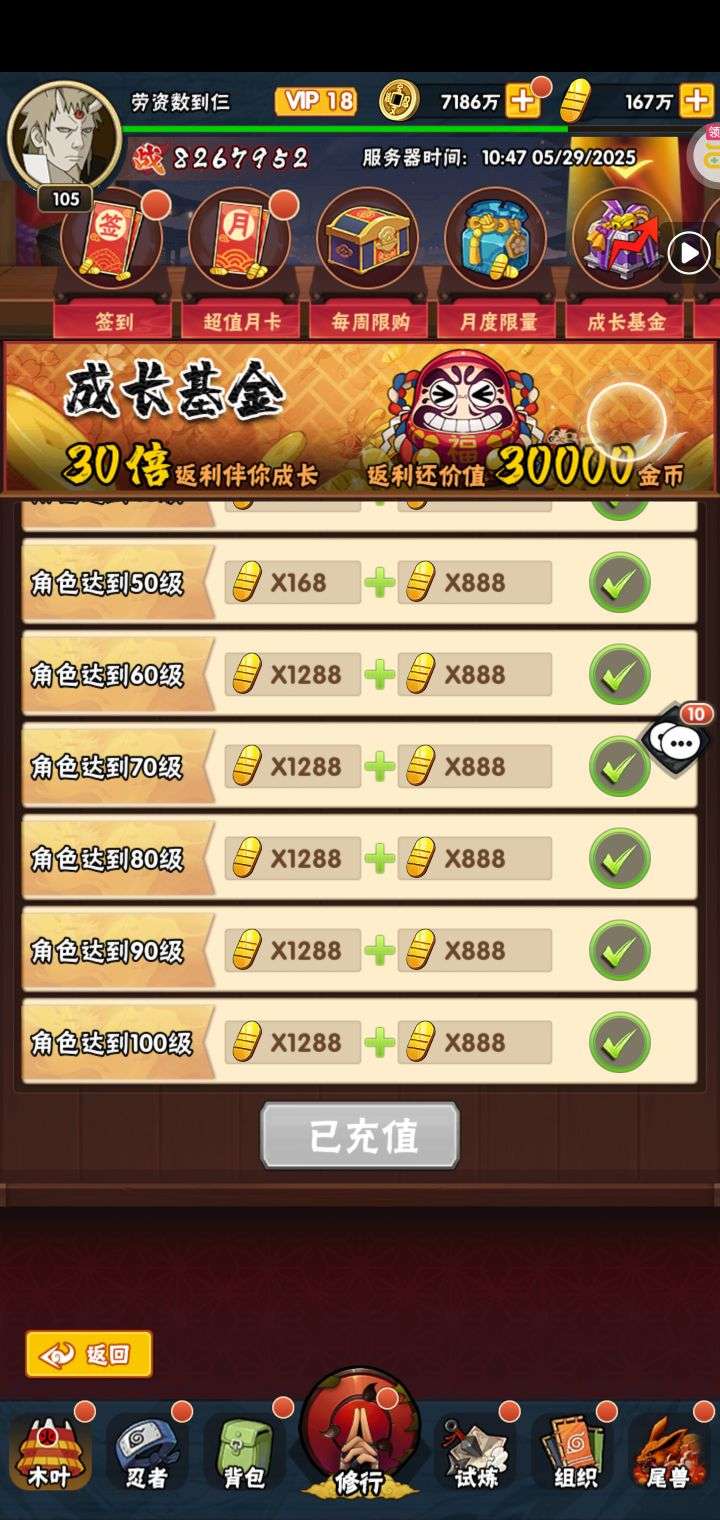Image resolution: width=720 pixels, height=1520 pixels.
Task: Switch to 超值月卡 tab
Action: coord(240,264)
